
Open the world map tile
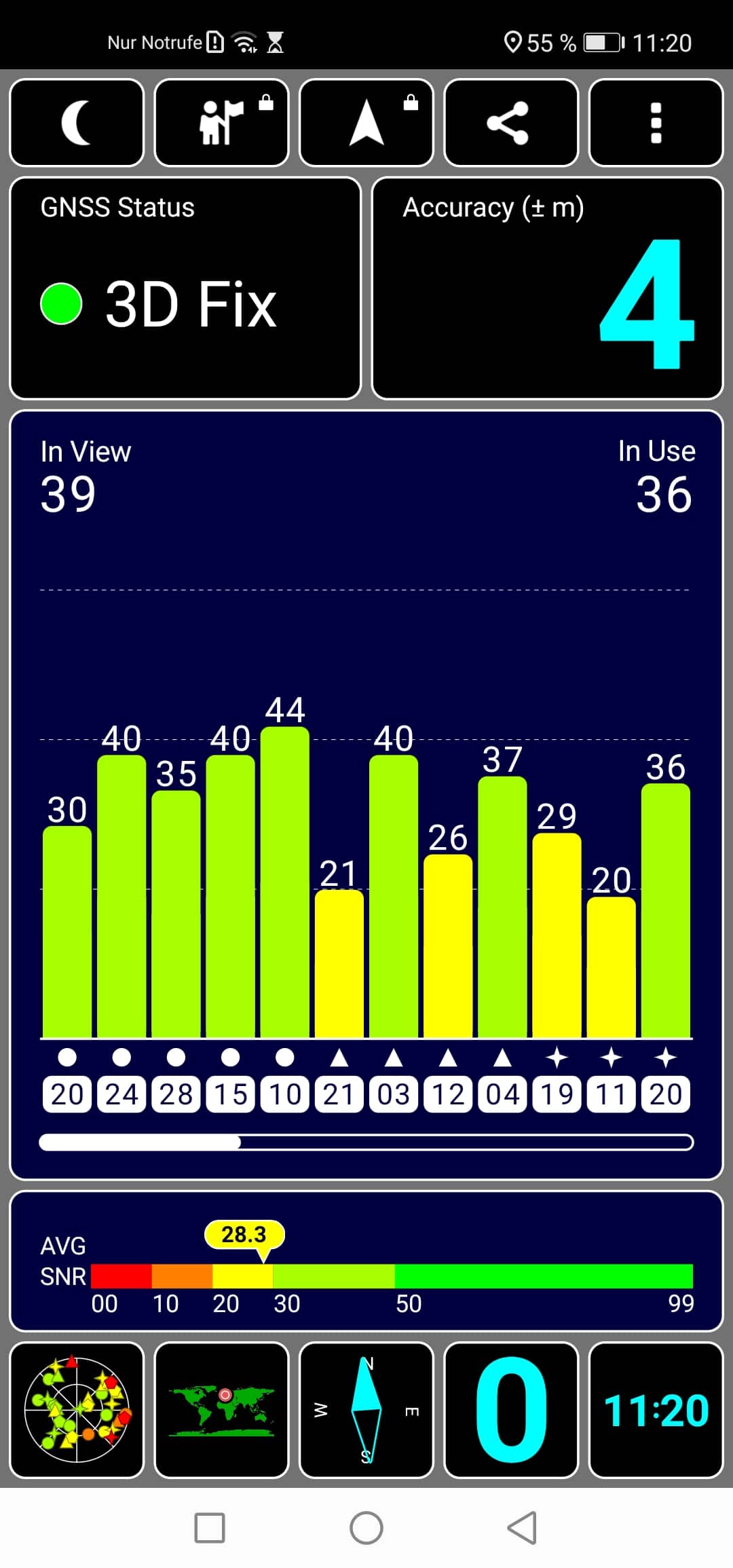[x=221, y=1410]
